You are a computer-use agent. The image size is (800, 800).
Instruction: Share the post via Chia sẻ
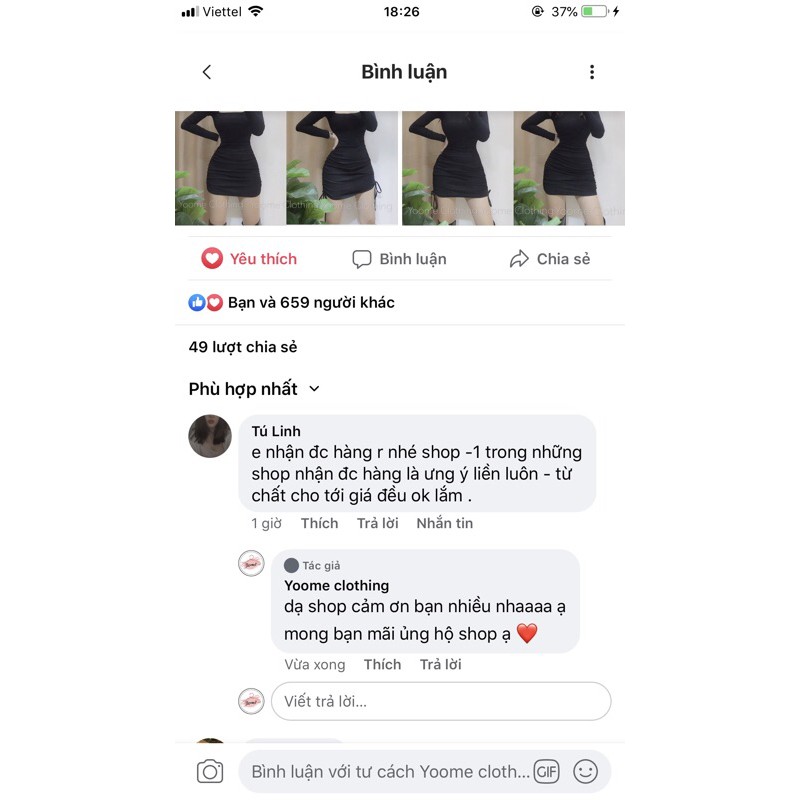pos(549,259)
